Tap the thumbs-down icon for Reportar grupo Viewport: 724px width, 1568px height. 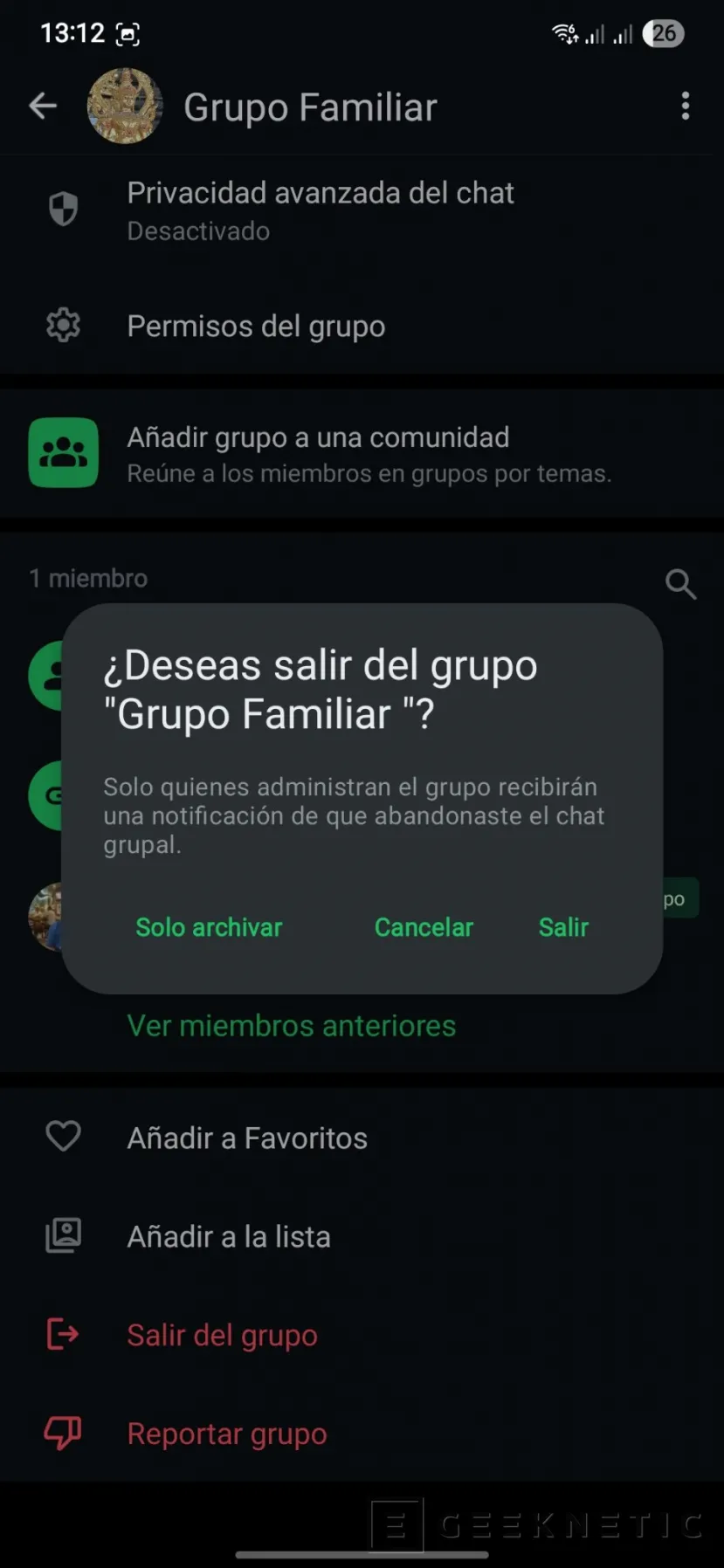click(x=62, y=1433)
